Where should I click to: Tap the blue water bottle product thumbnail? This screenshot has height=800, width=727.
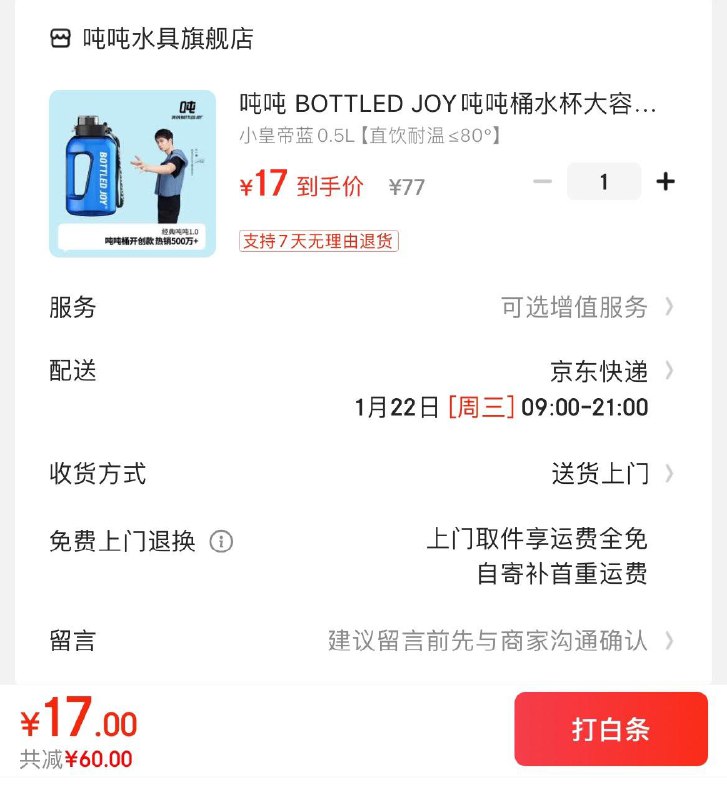131,173
